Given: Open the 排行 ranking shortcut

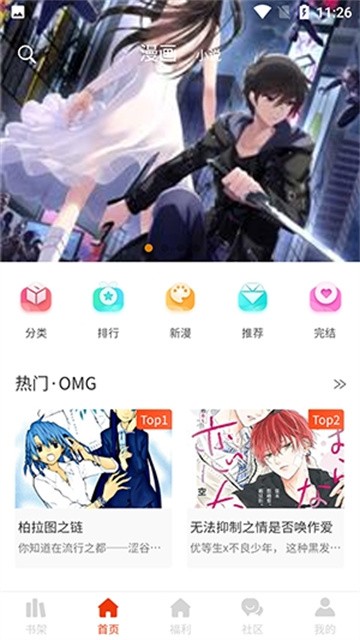Looking at the screenshot, I should click(x=108, y=311).
